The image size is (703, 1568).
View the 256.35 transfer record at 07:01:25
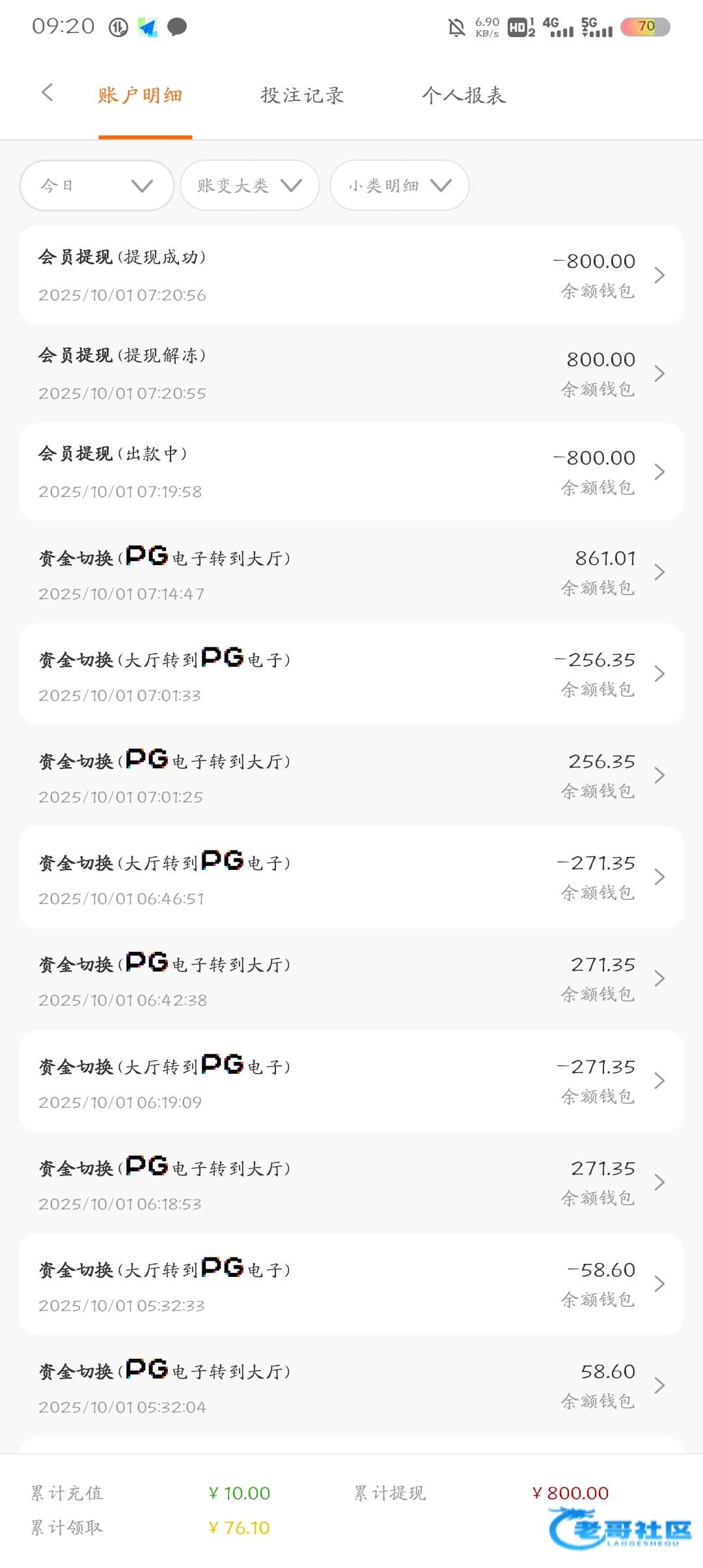click(351, 776)
